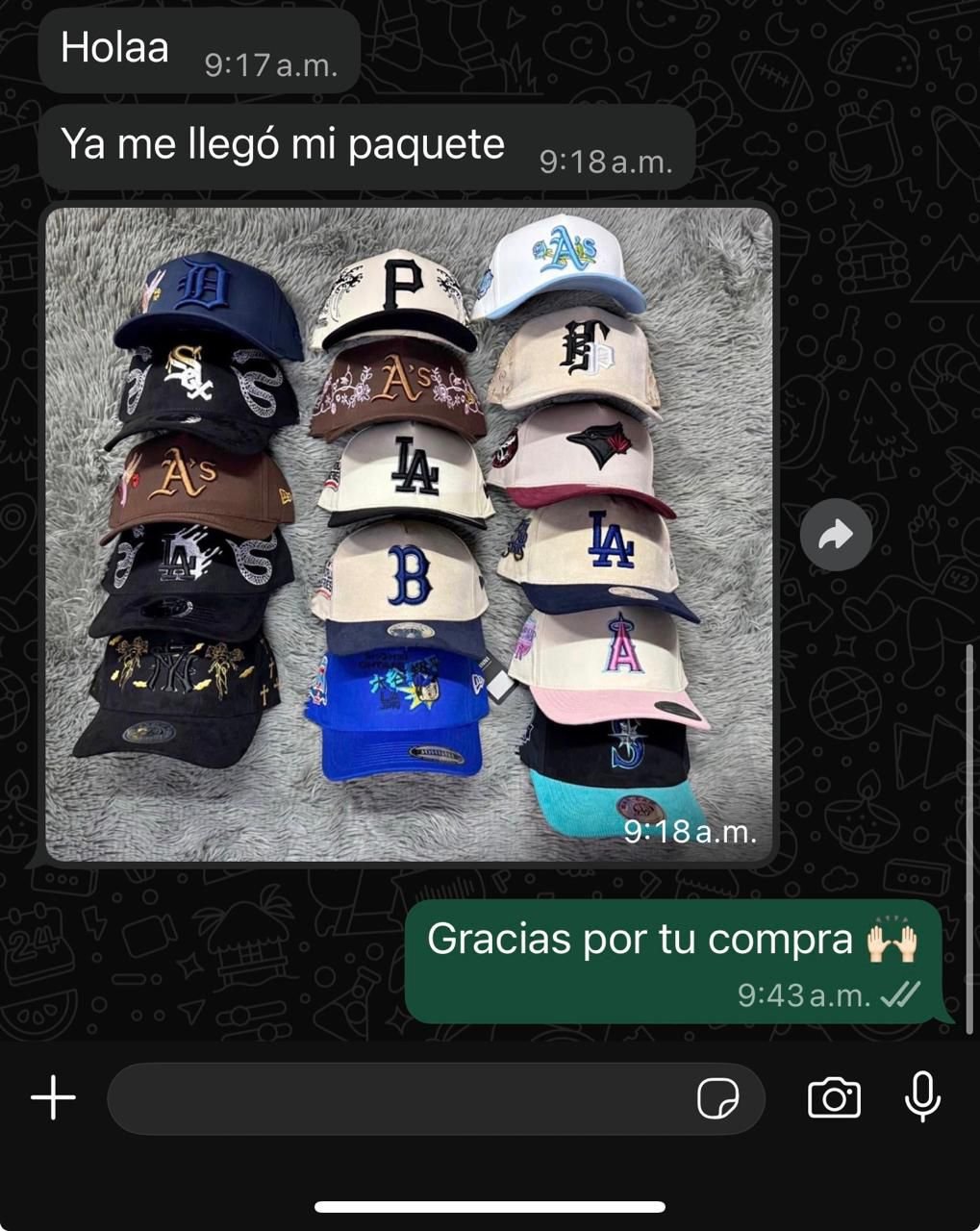Screen dimensions: 980x1231
Task: Open the sticker picker
Action: pyautogui.click(x=717, y=1097)
